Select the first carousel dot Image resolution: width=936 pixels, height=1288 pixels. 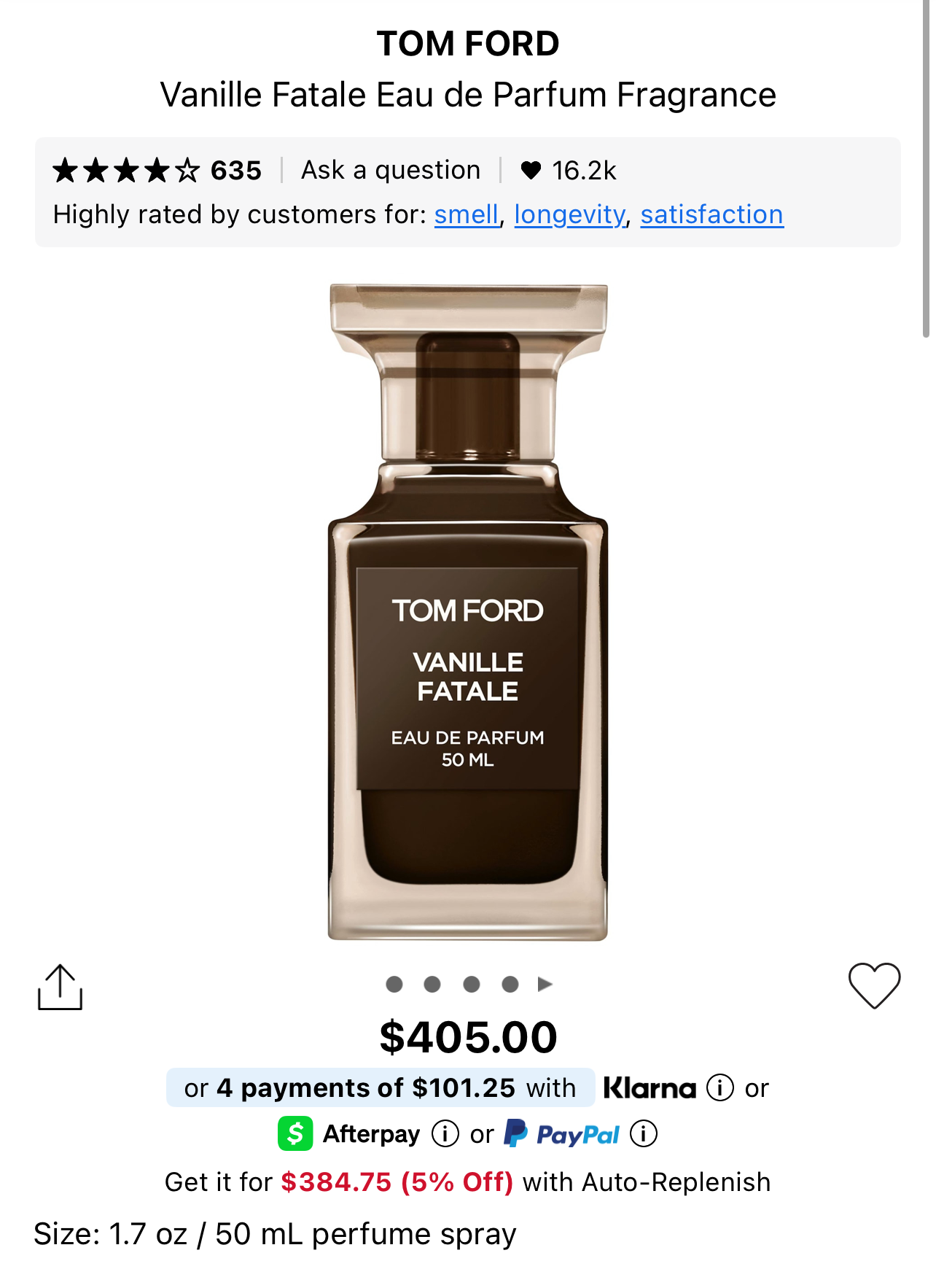[394, 984]
